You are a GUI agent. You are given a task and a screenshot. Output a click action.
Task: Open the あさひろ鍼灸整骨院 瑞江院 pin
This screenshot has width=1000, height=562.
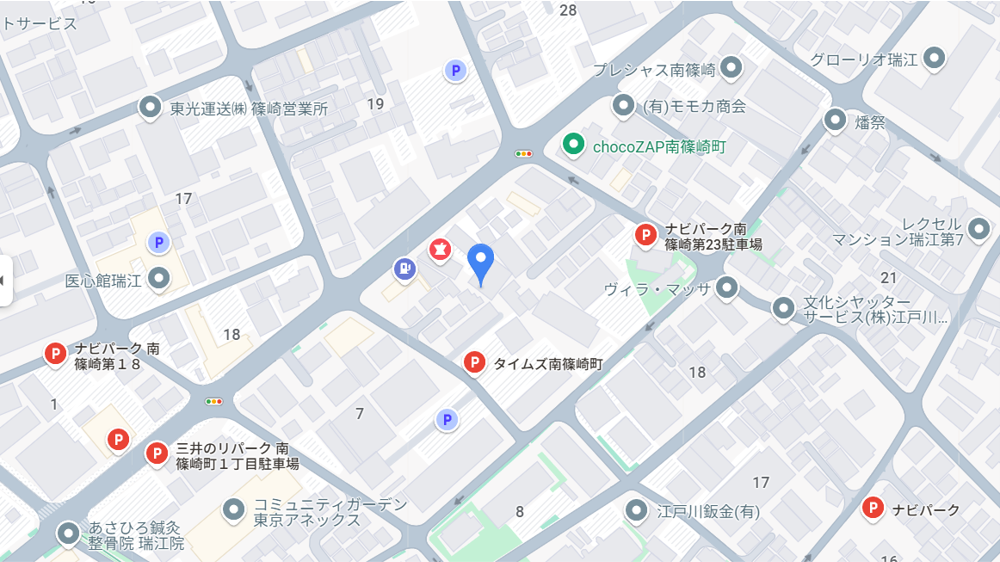(x=68, y=533)
